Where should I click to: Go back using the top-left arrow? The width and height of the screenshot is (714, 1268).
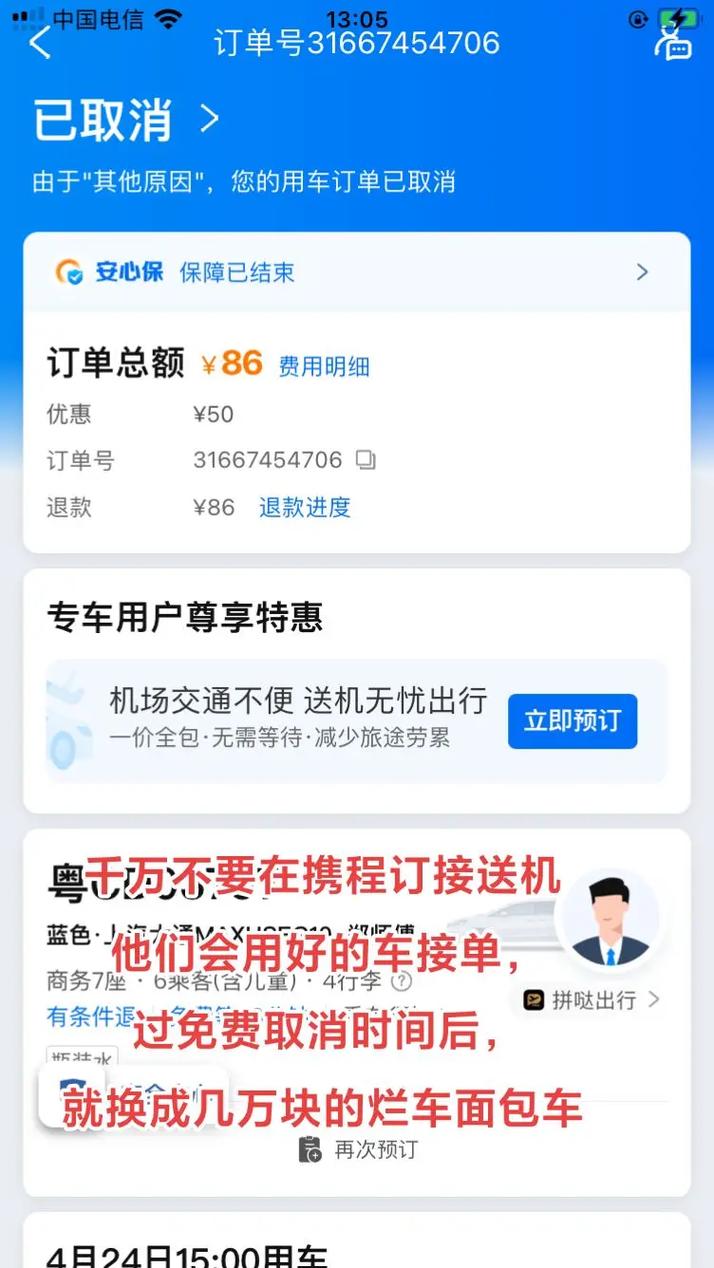coord(40,42)
